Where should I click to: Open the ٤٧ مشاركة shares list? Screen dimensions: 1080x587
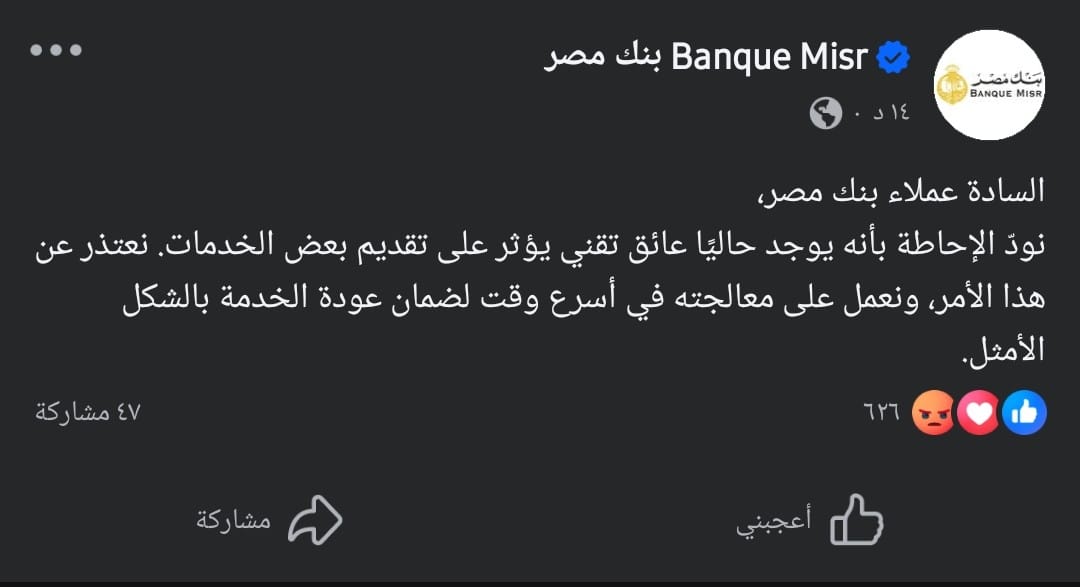pos(88,412)
